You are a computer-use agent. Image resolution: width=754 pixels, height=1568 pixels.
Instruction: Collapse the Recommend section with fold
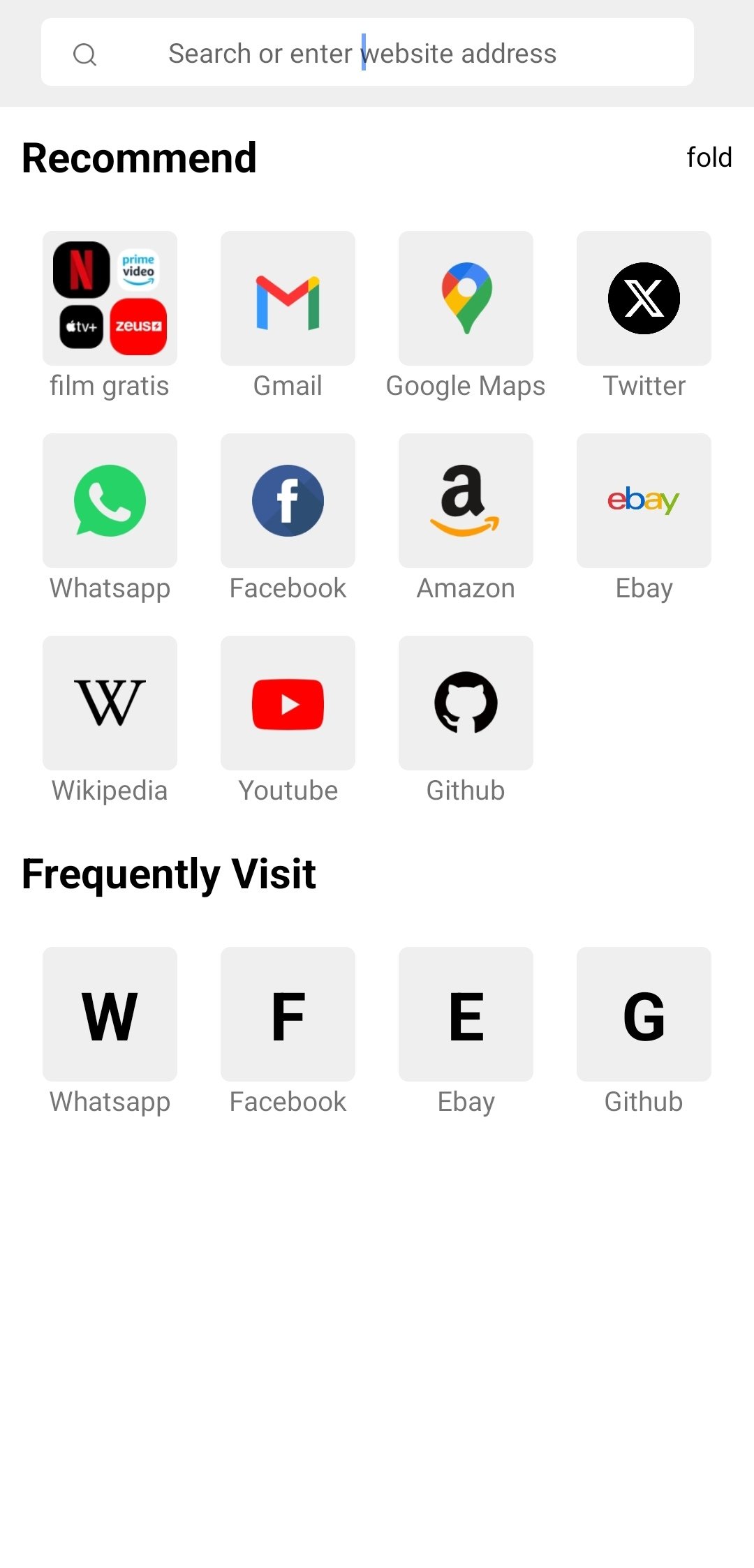click(709, 158)
